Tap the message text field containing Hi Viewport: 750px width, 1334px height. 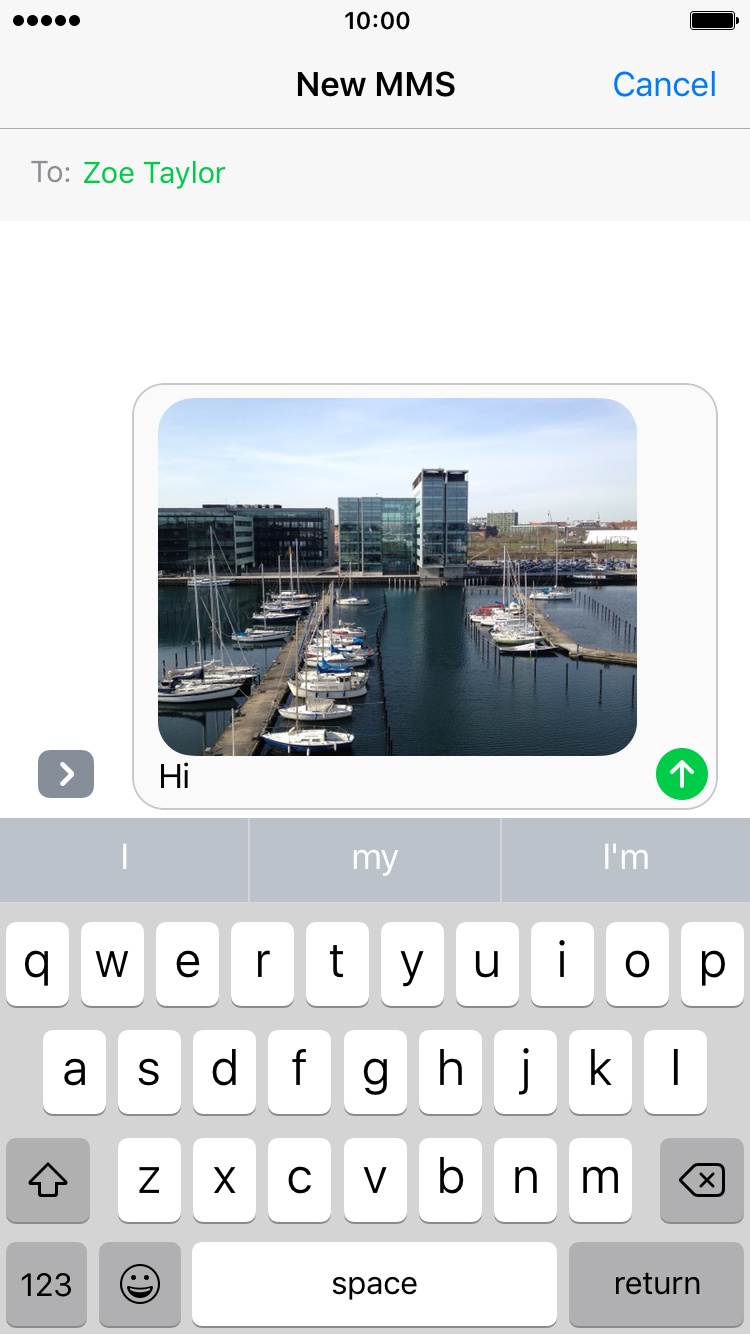click(400, 778)
